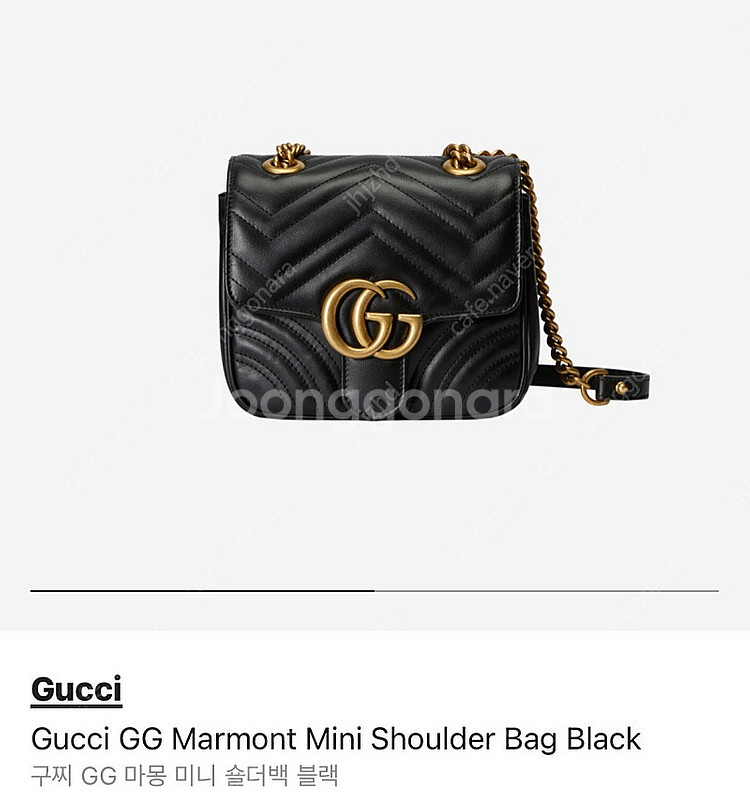The image size is (750, 808).
Task: Open the underlined Gucci brand link
Action: coord(76,689)
